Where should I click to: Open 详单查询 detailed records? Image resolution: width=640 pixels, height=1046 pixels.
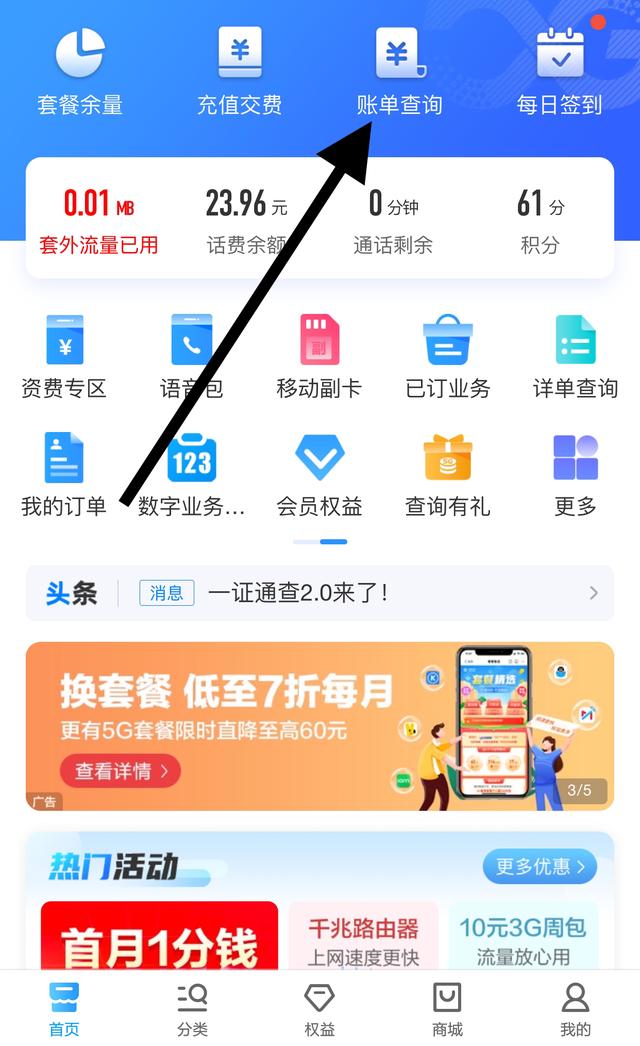pos(575,356)
